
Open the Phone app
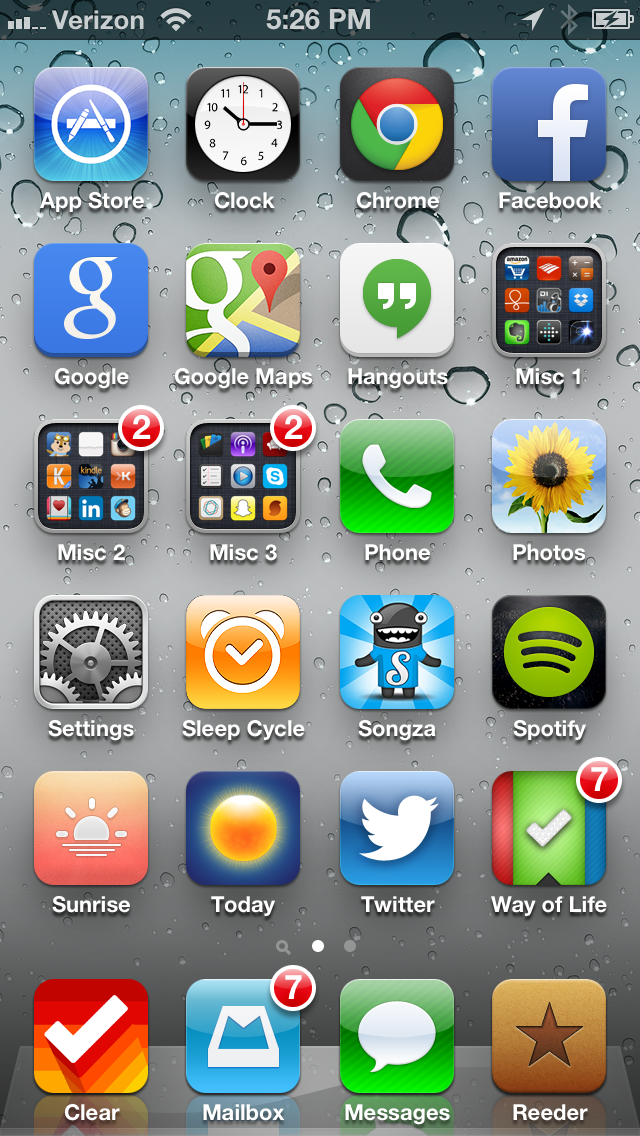pyautogui.click(x=397, y=477)
